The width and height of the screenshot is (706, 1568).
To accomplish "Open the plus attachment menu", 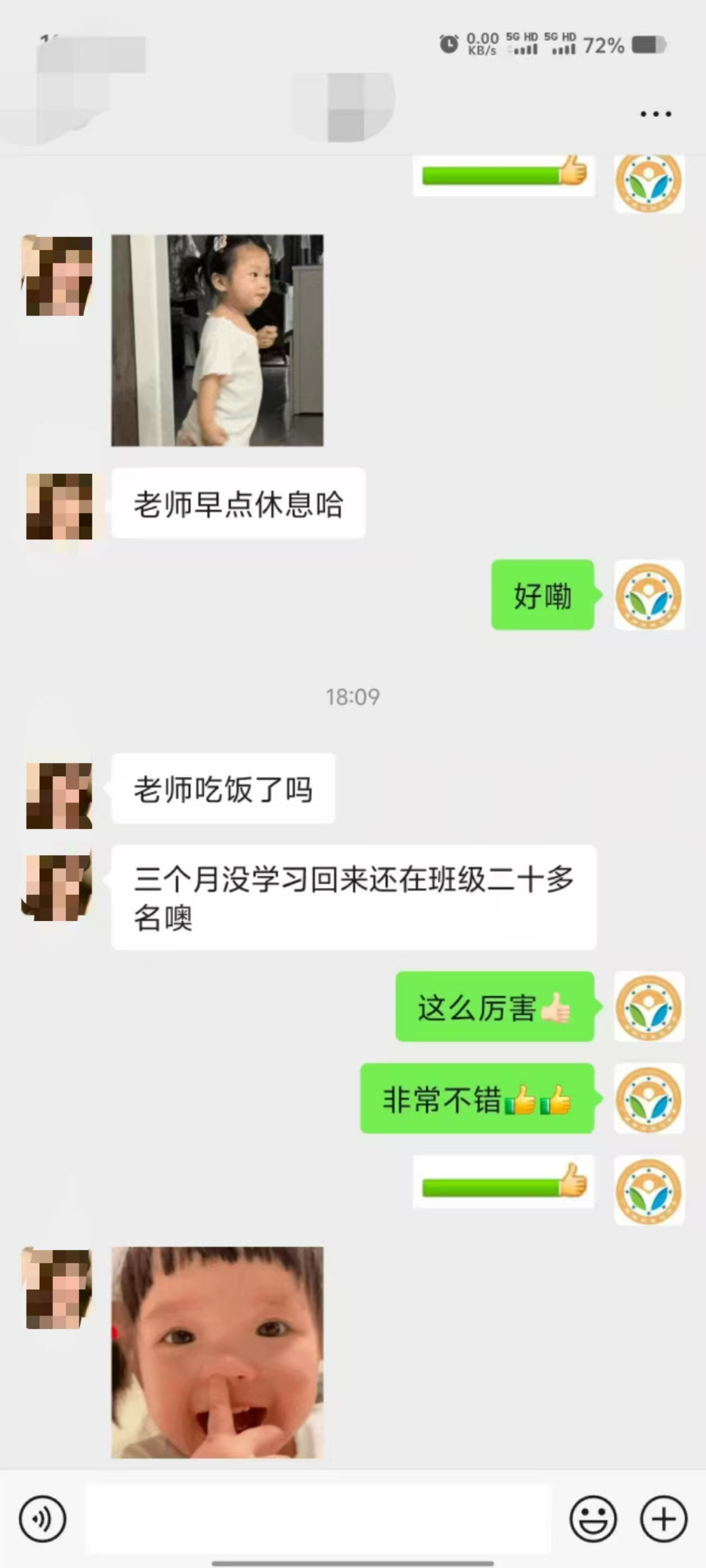I will (x=663, y=1519).
